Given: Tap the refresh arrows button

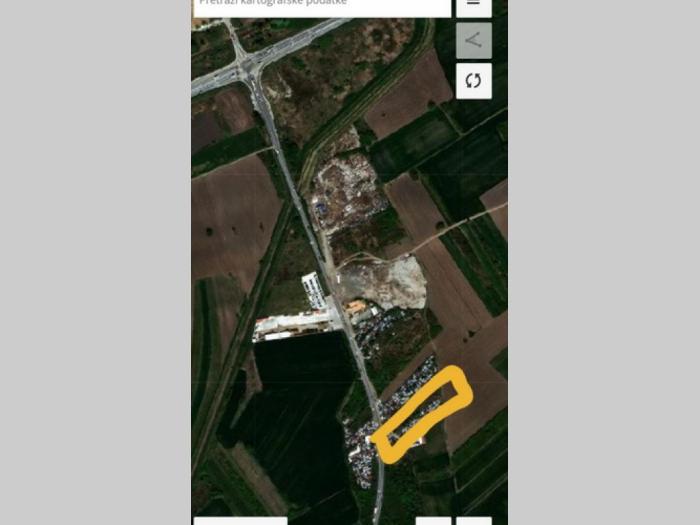Looking at the screenshot, I should click(473, 81).
